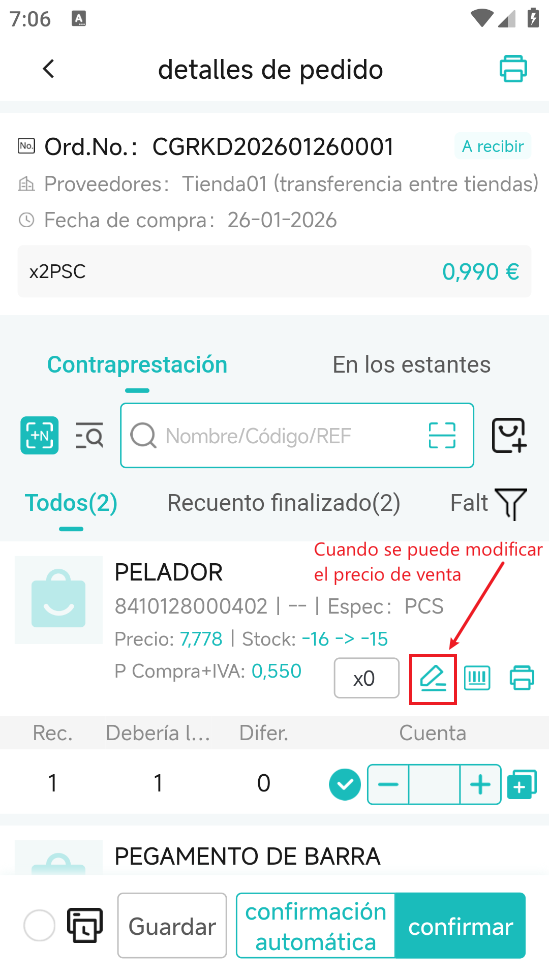
Task: Show Recuento finalizado(2) items
Action: [x=284, y=503]
